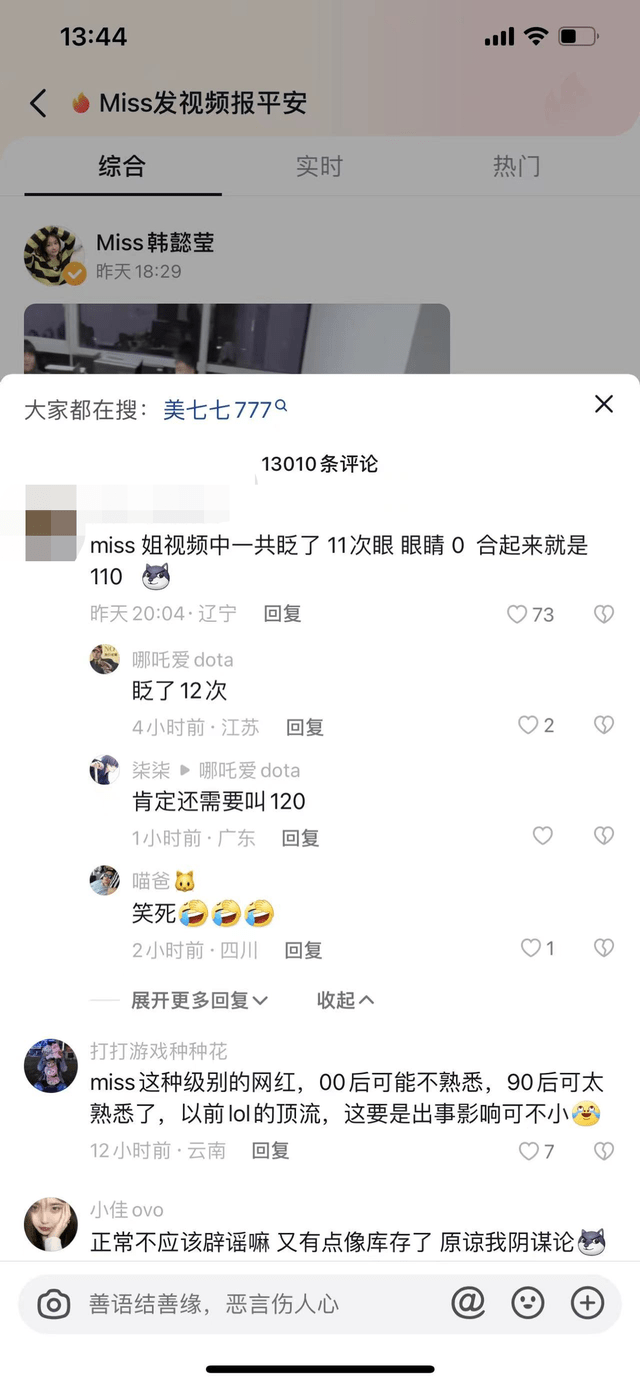Open 小佳ovo's profile avatar
Image resolution: width=640 pixels, height=1385 pixels.
click(x=50, y=1225)
